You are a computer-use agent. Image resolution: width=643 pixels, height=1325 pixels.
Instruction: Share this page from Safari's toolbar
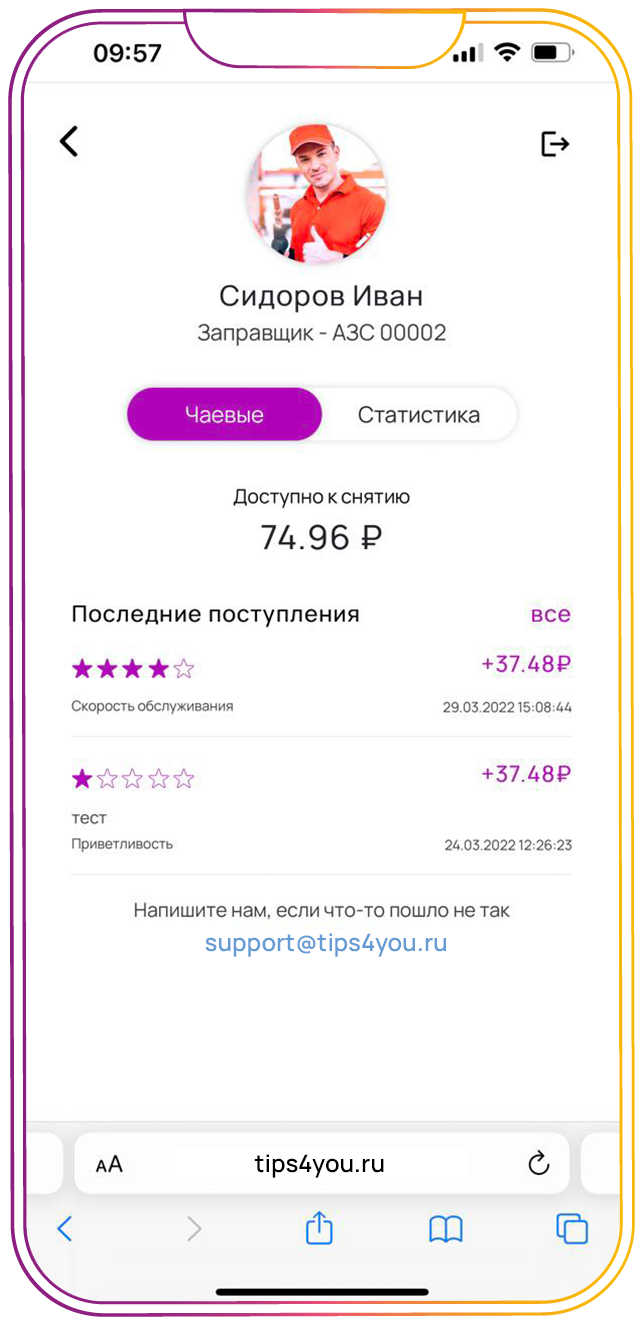(x=318, y=1228)
